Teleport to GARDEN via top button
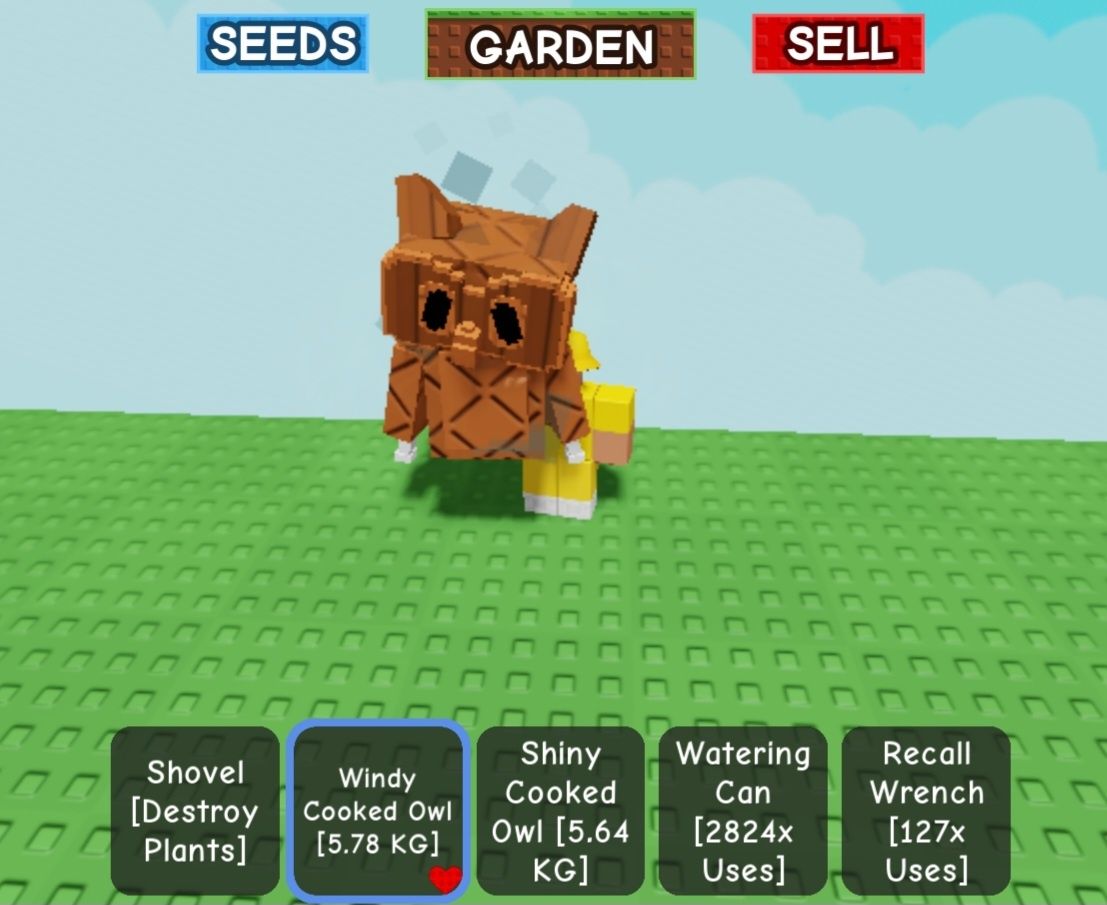 [560, 46]
